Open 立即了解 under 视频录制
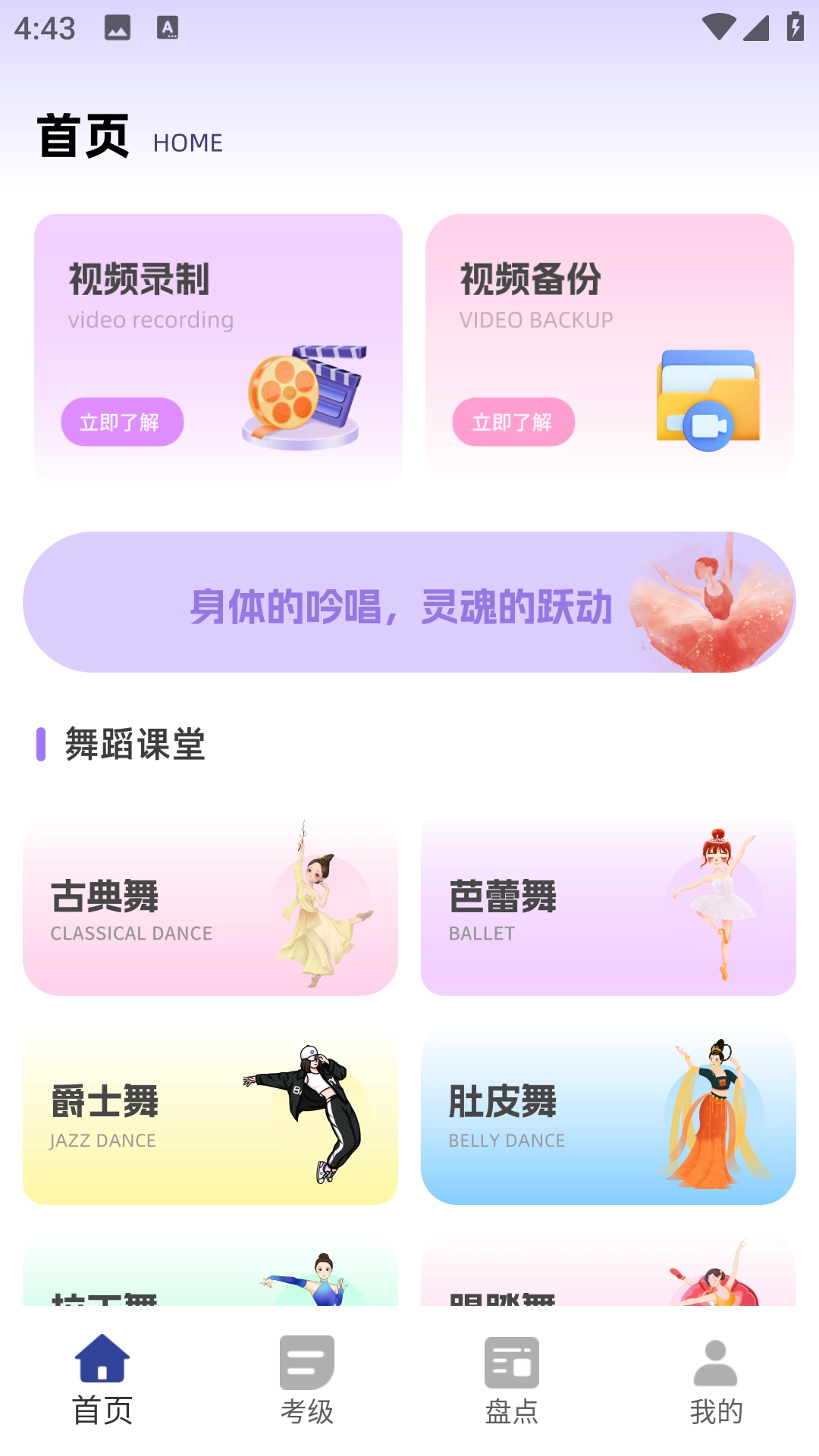Image resolution: width=819 pixels, height=1456 pixels. [122, 423]
